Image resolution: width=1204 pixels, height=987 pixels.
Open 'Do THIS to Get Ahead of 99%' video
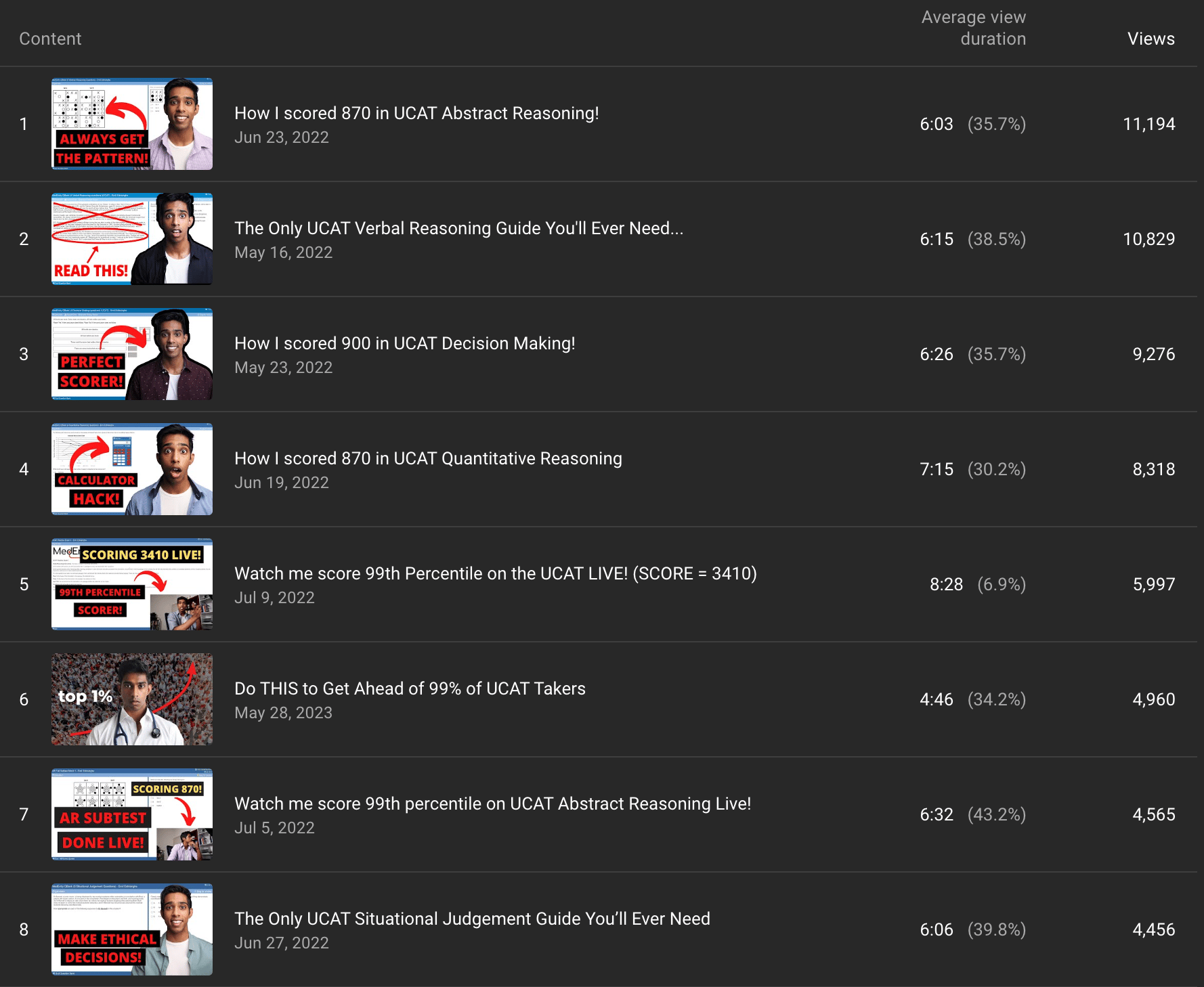(409, 688)
